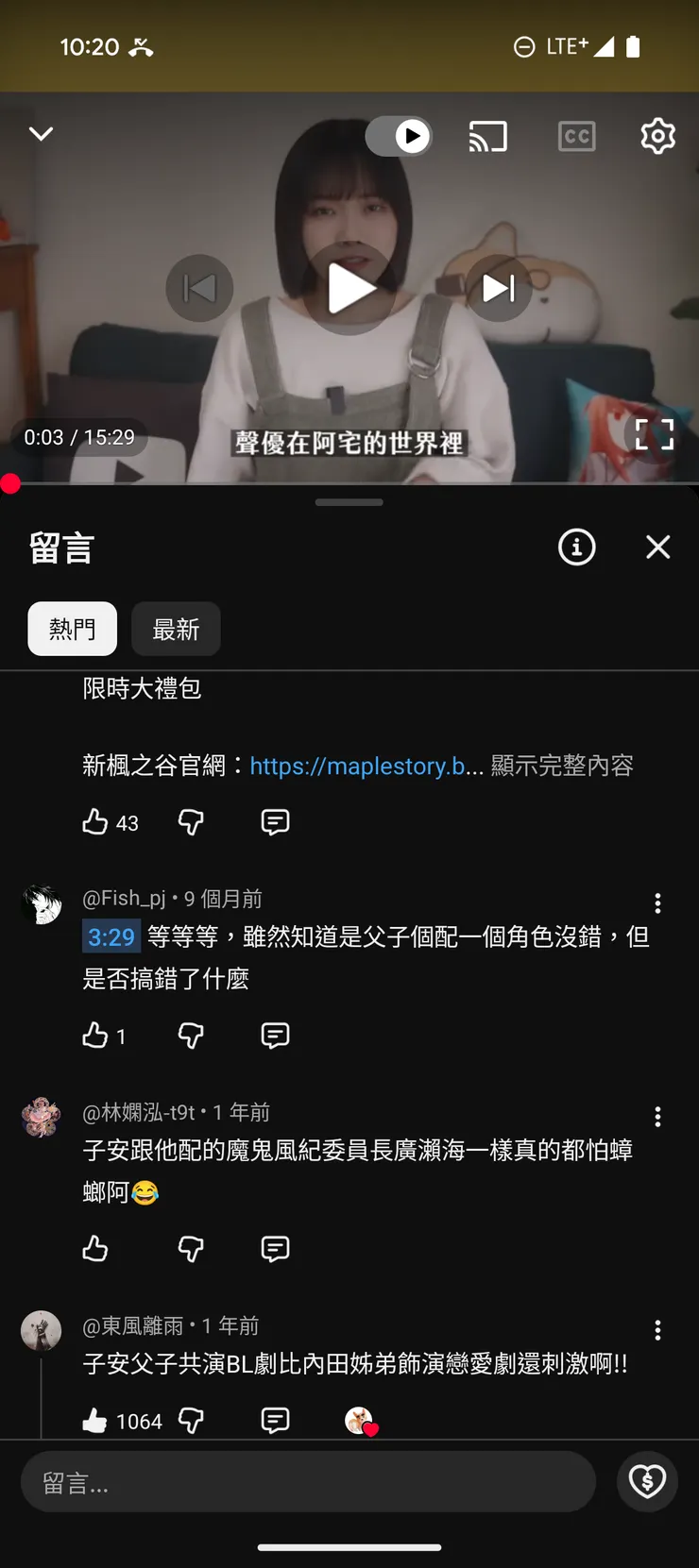
Task: Open video quality settings gear
Action: click(656, 136)
